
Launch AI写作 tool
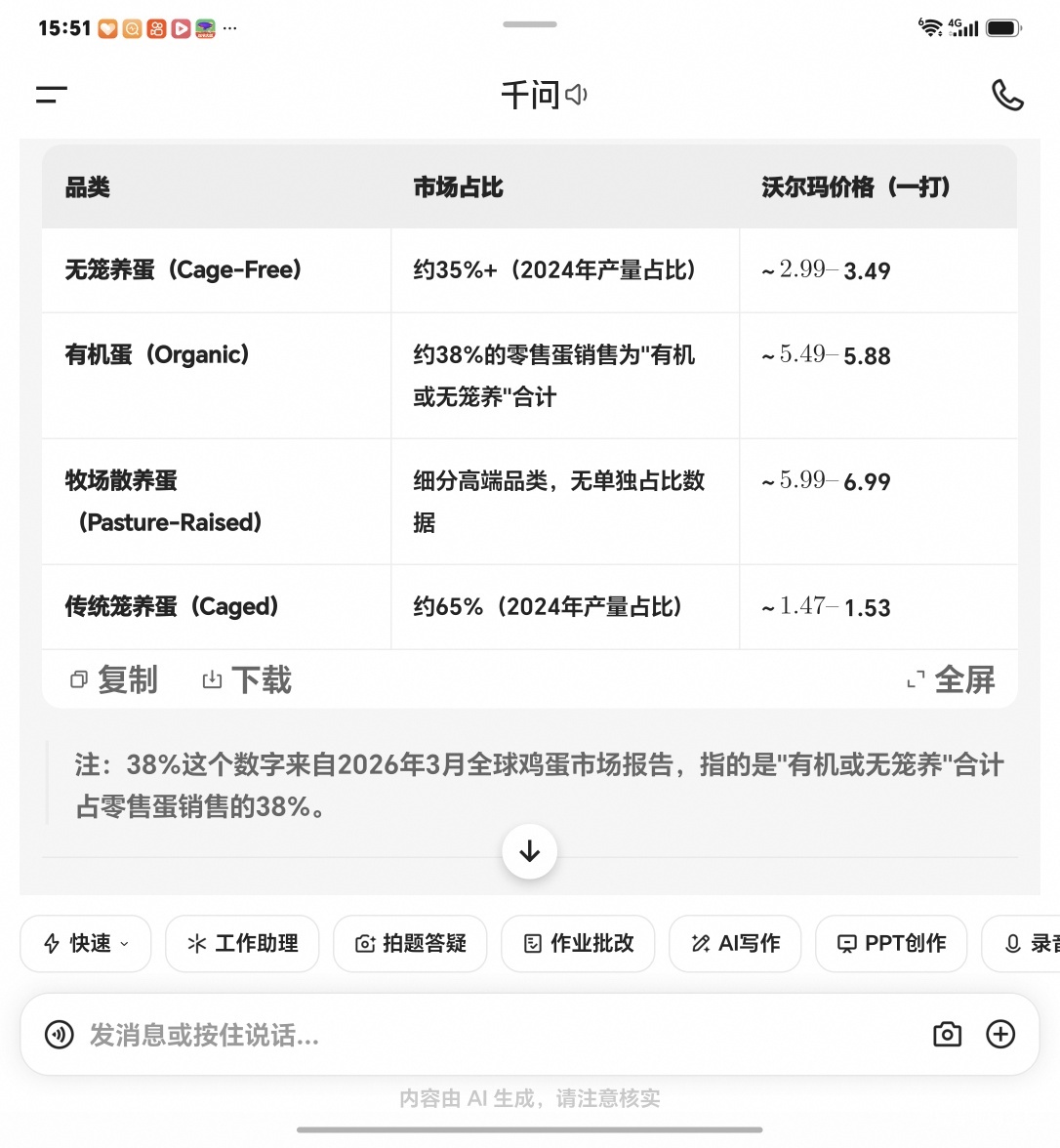tap(735, 943)
